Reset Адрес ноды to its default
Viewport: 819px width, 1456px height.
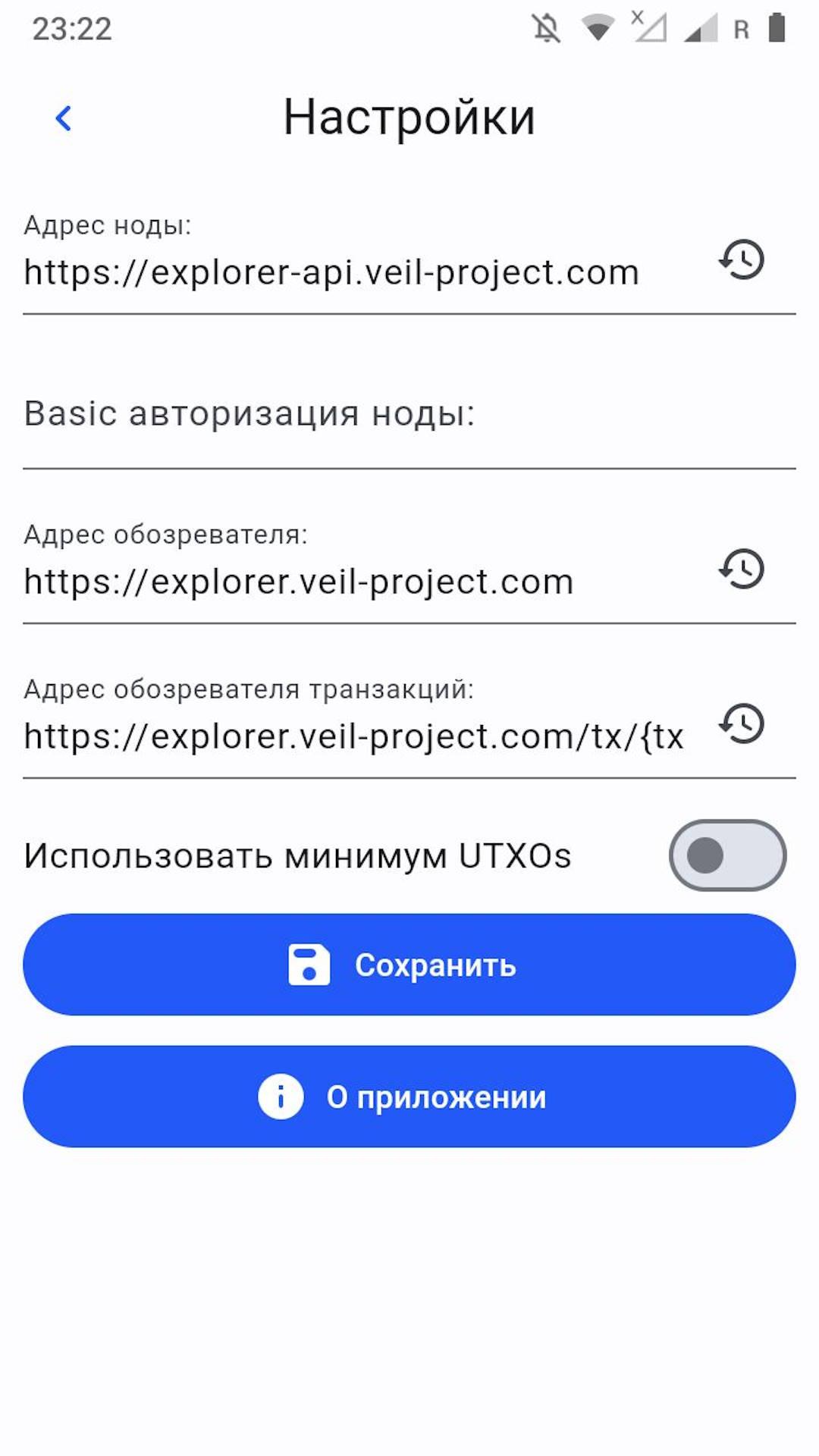(x=742, y=260)
